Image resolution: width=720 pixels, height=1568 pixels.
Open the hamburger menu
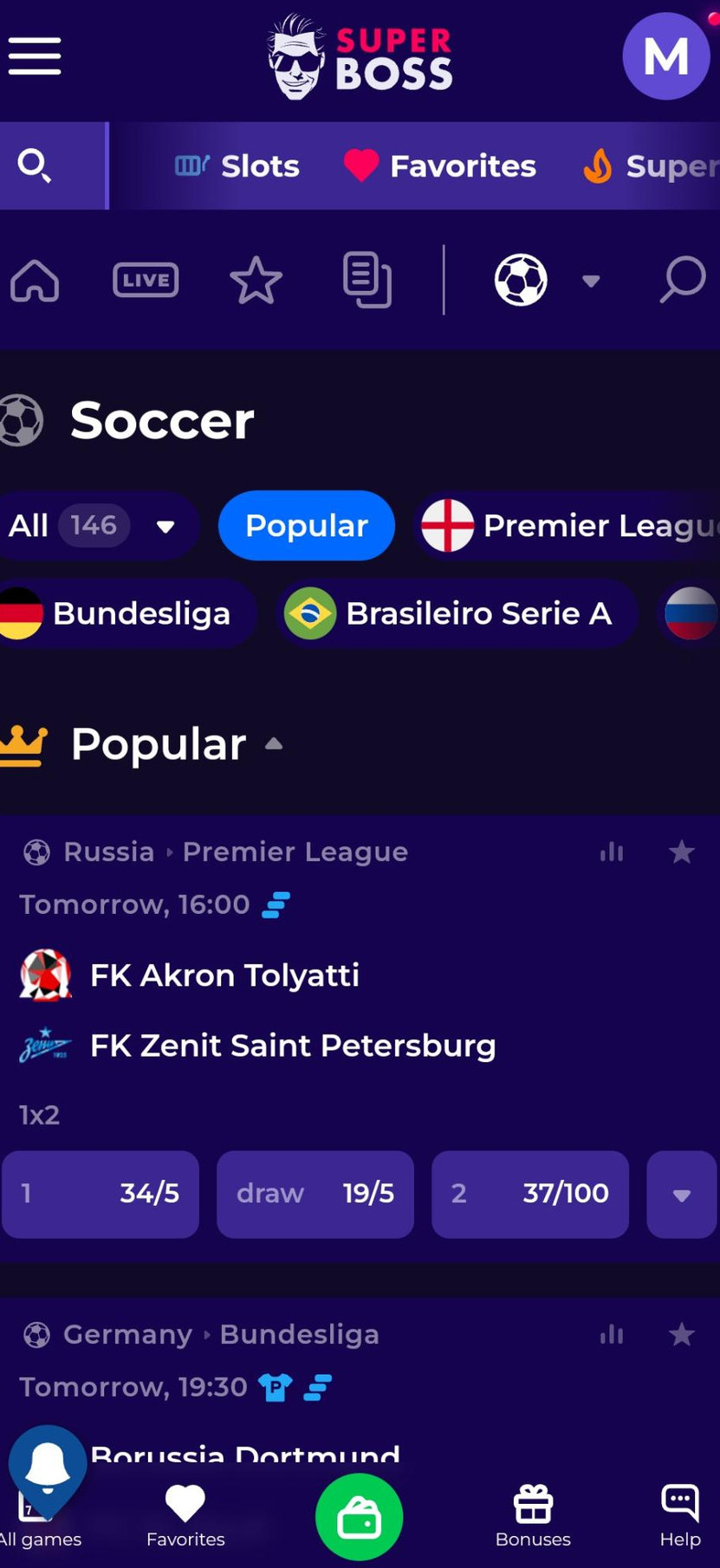coord(35,56)
